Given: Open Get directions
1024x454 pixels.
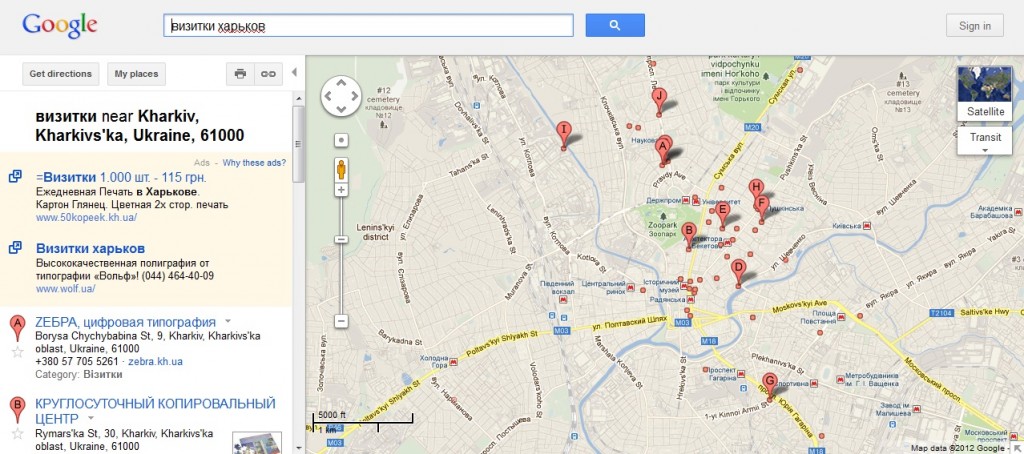Looking at the screenshot, I should [61, 74].
